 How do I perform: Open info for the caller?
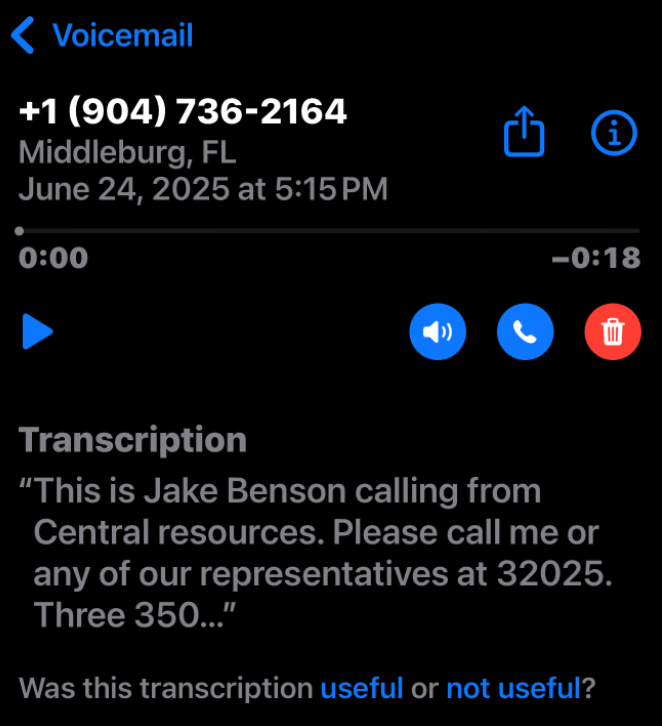pyautogui.click(x=613, y=132)
